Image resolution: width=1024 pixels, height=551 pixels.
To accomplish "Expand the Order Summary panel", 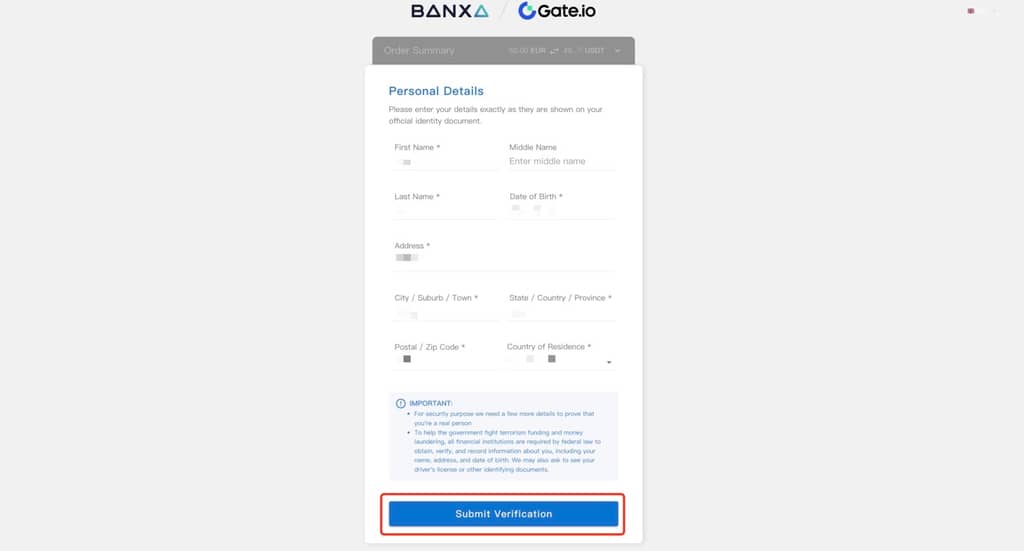I will [617, 50].
